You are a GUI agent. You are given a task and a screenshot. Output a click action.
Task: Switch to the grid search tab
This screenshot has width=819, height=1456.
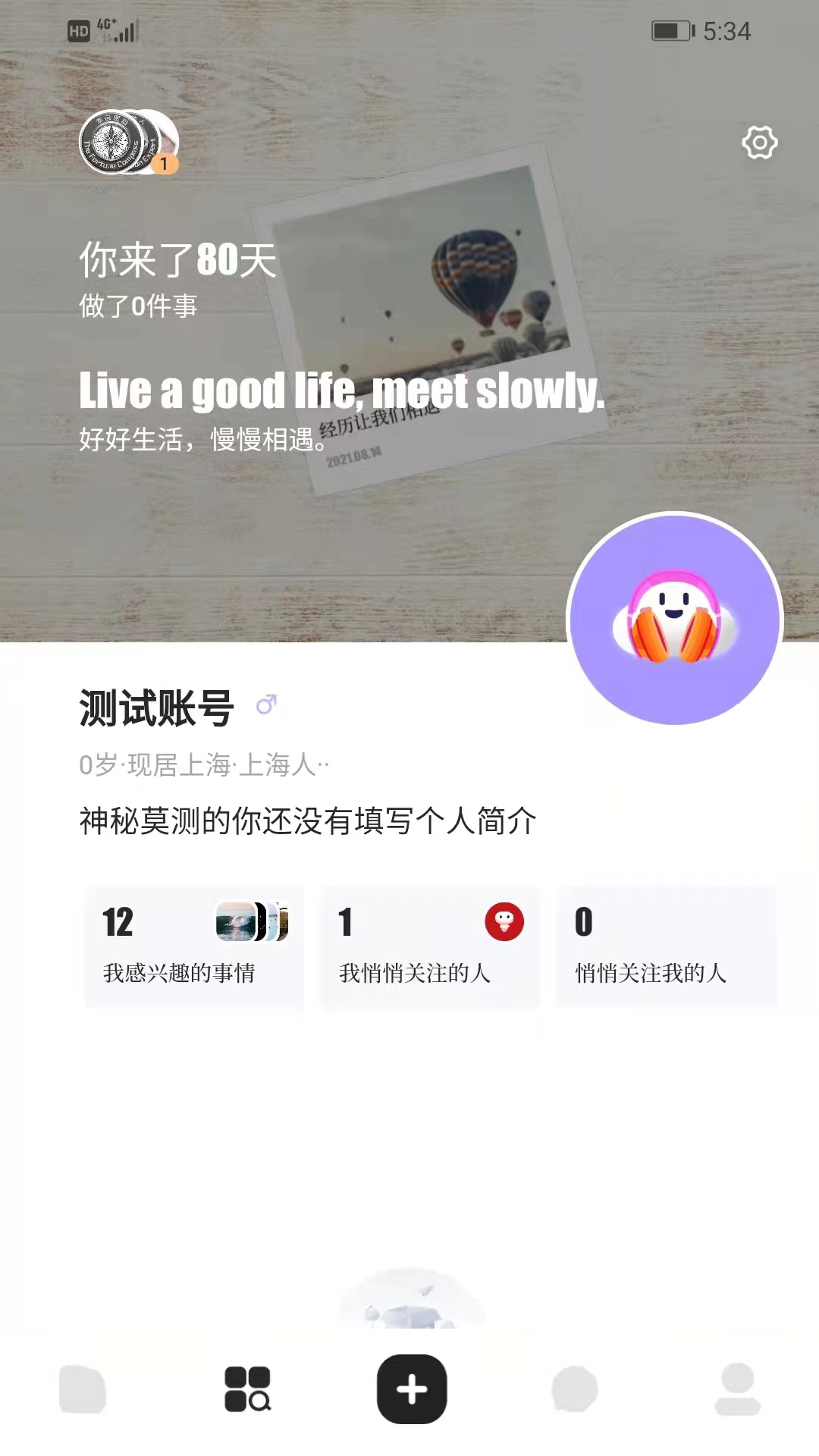[248, 1389]
